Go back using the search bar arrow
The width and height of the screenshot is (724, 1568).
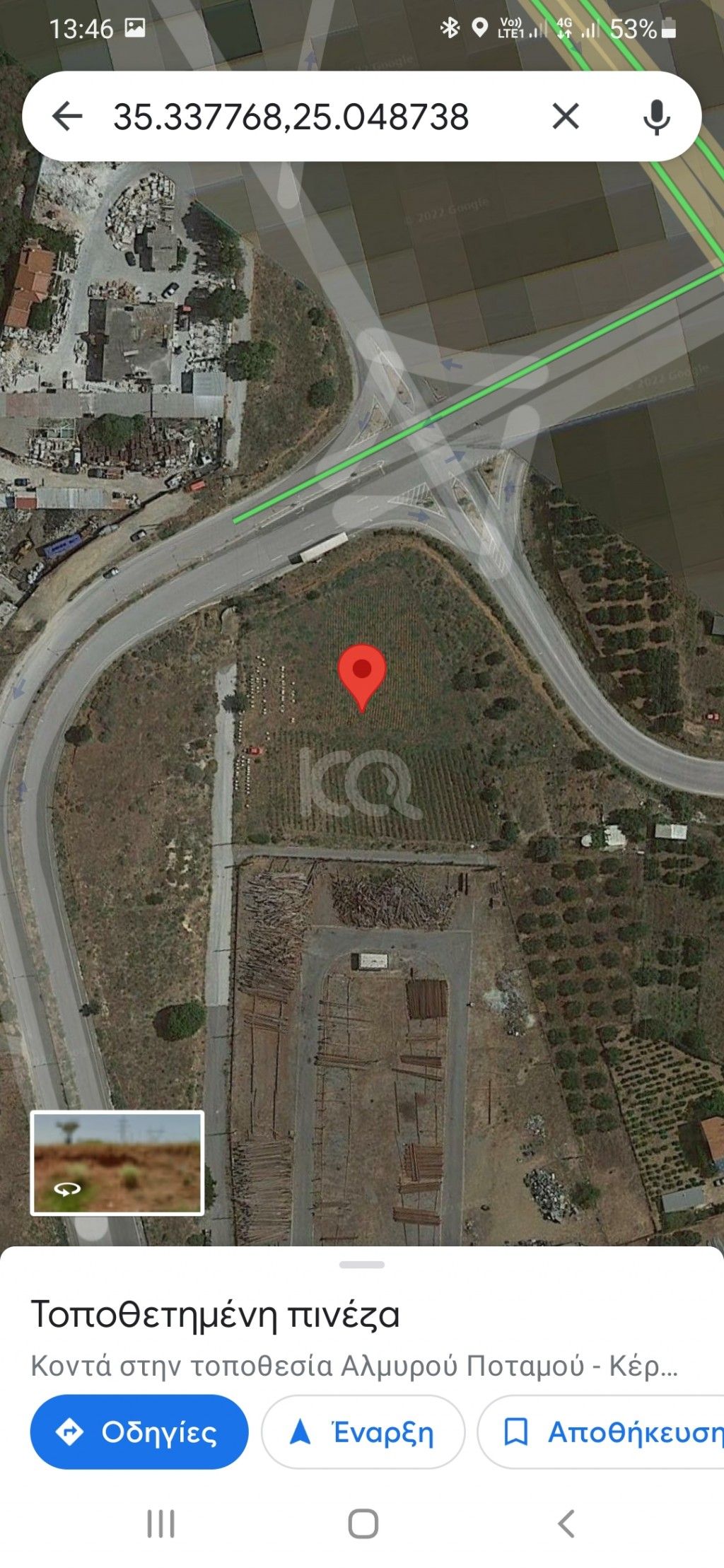tap(67, 117)
